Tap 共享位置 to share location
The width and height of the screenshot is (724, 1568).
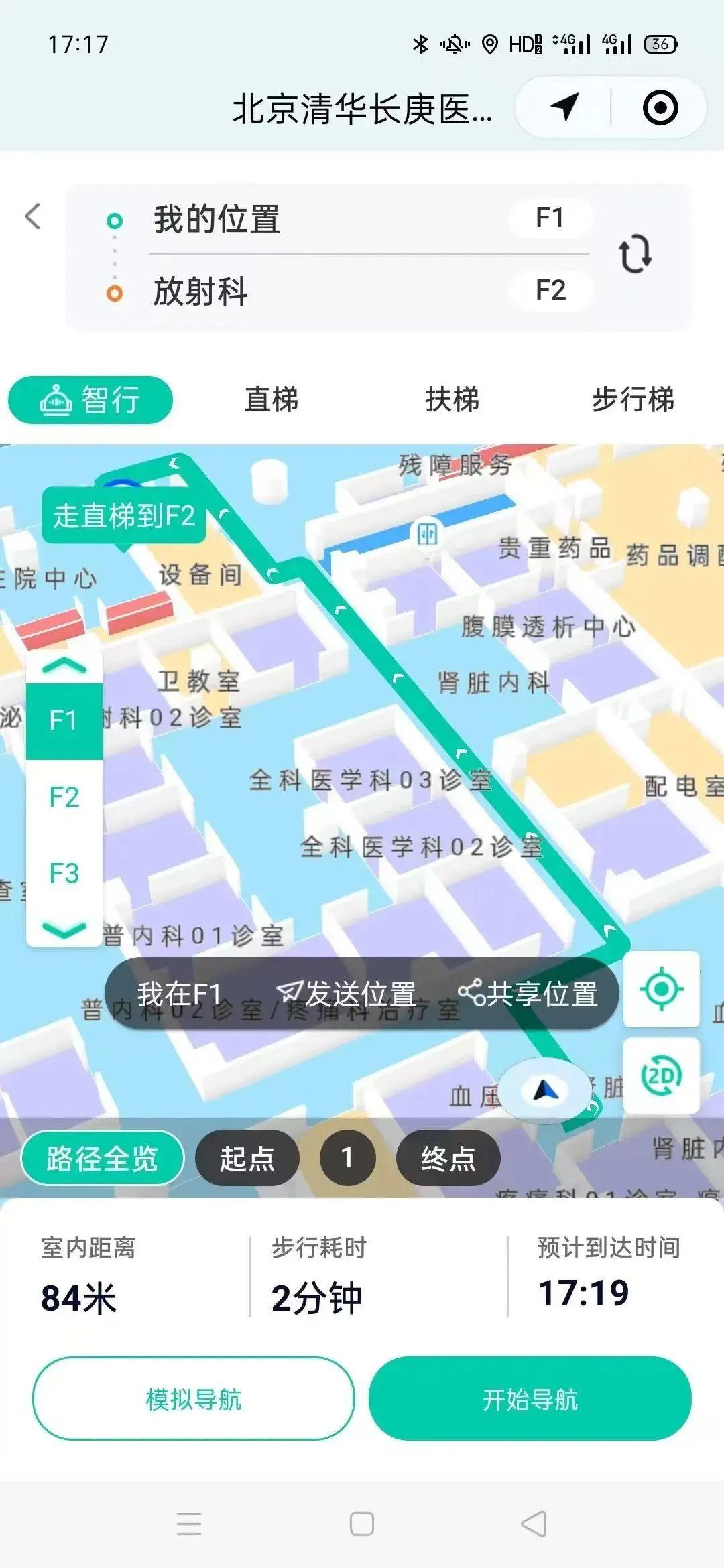[x=528, y=994]
